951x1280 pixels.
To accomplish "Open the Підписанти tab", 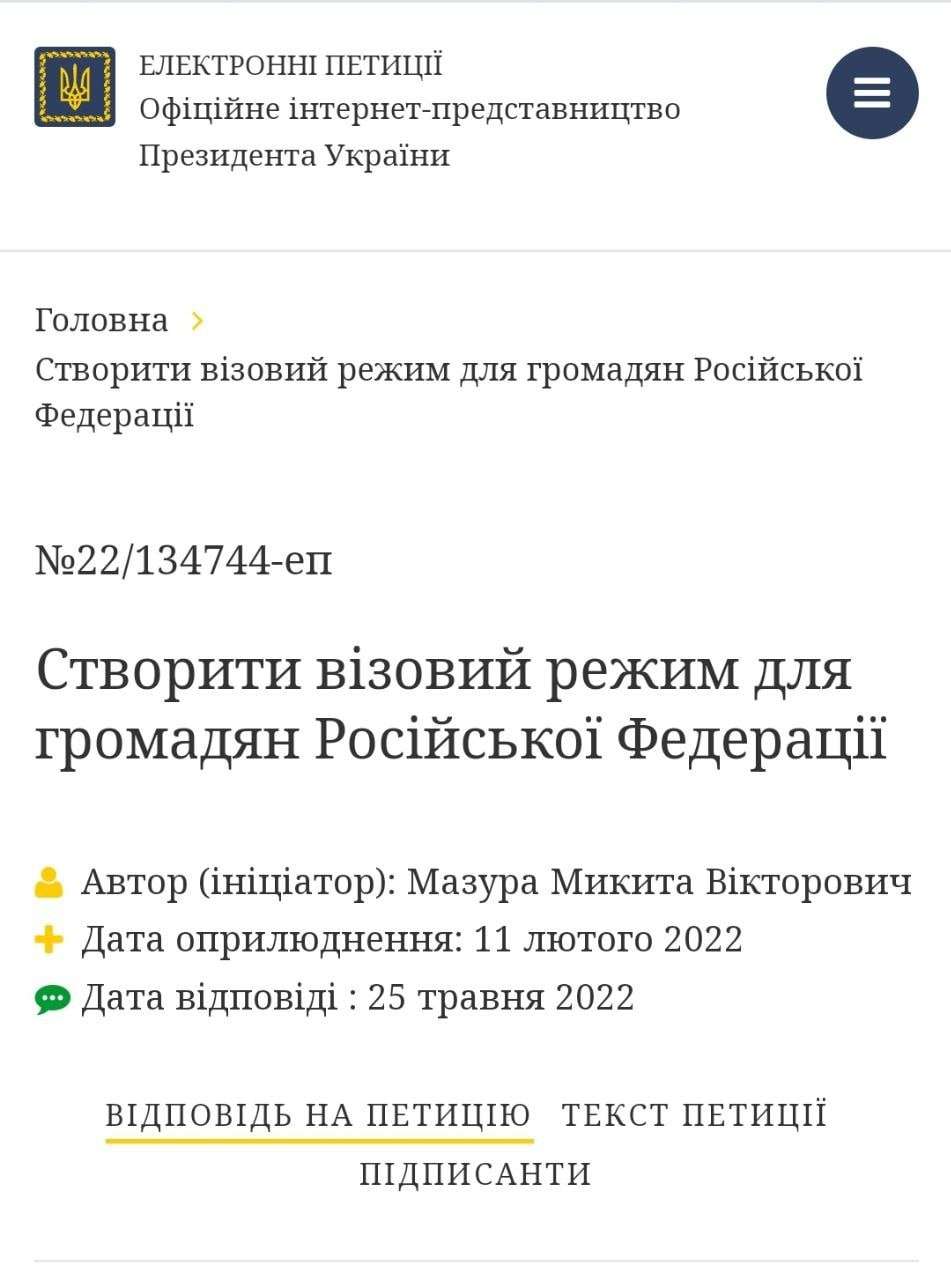I will coord(475,1174).
